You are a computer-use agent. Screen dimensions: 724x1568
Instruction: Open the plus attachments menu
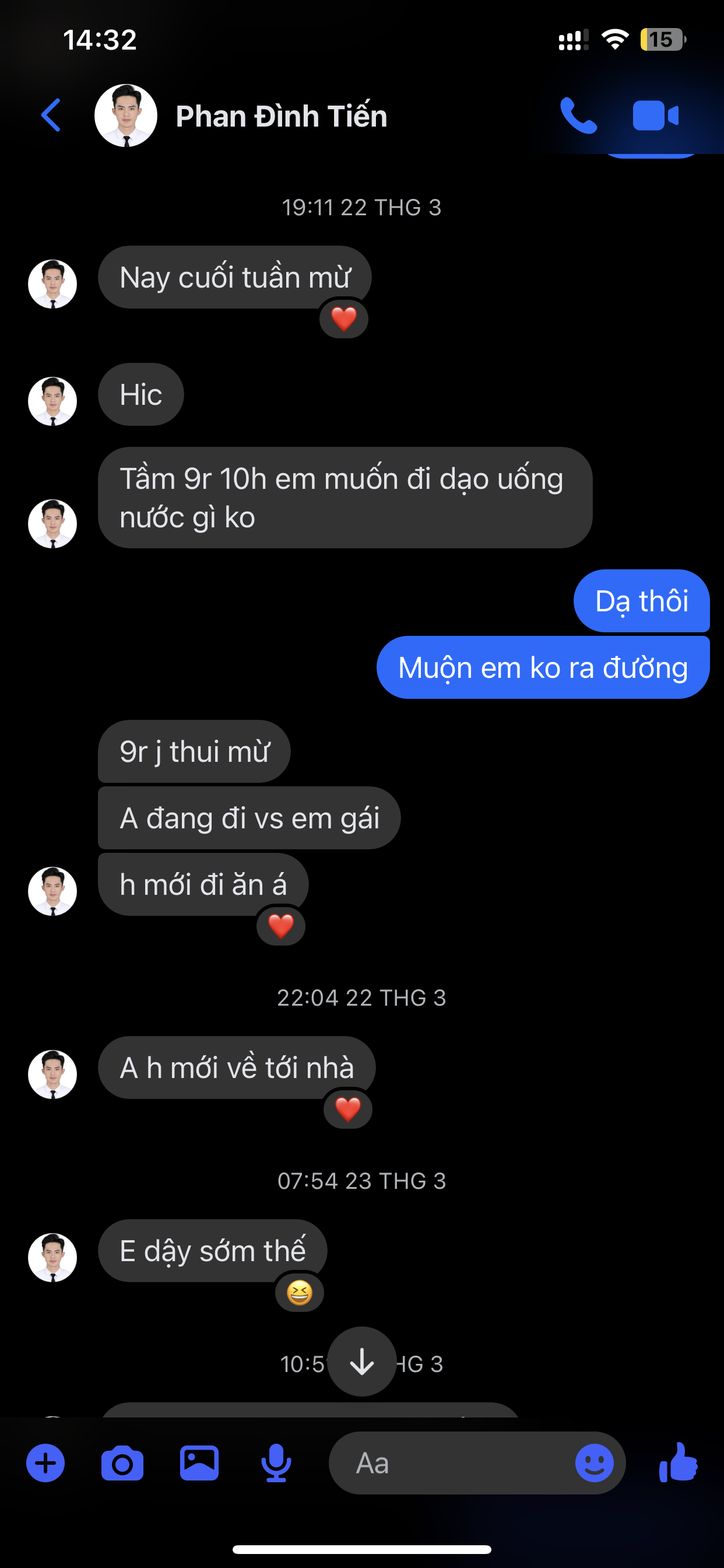(45, 1462)
